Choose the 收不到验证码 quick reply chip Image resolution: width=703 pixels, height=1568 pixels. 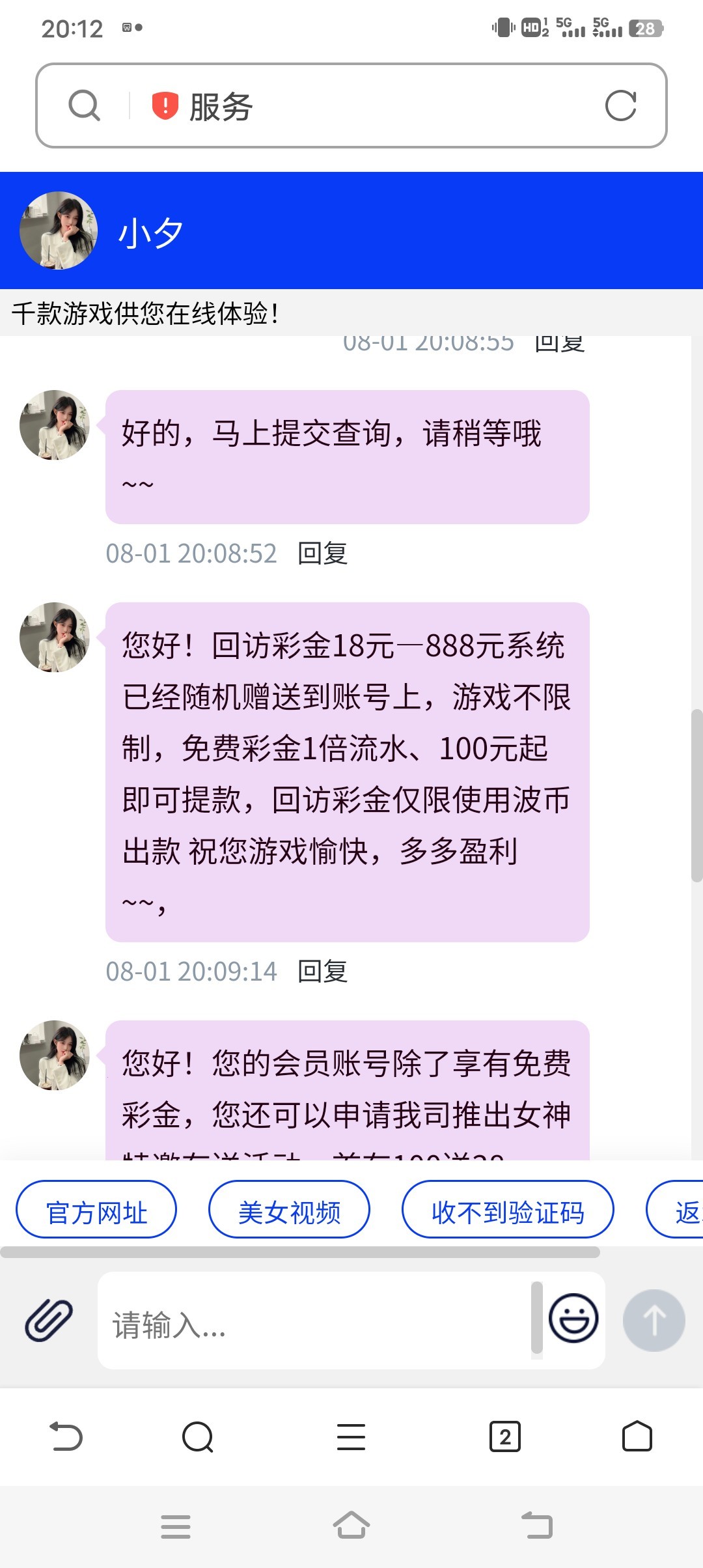coord(508,1209)
